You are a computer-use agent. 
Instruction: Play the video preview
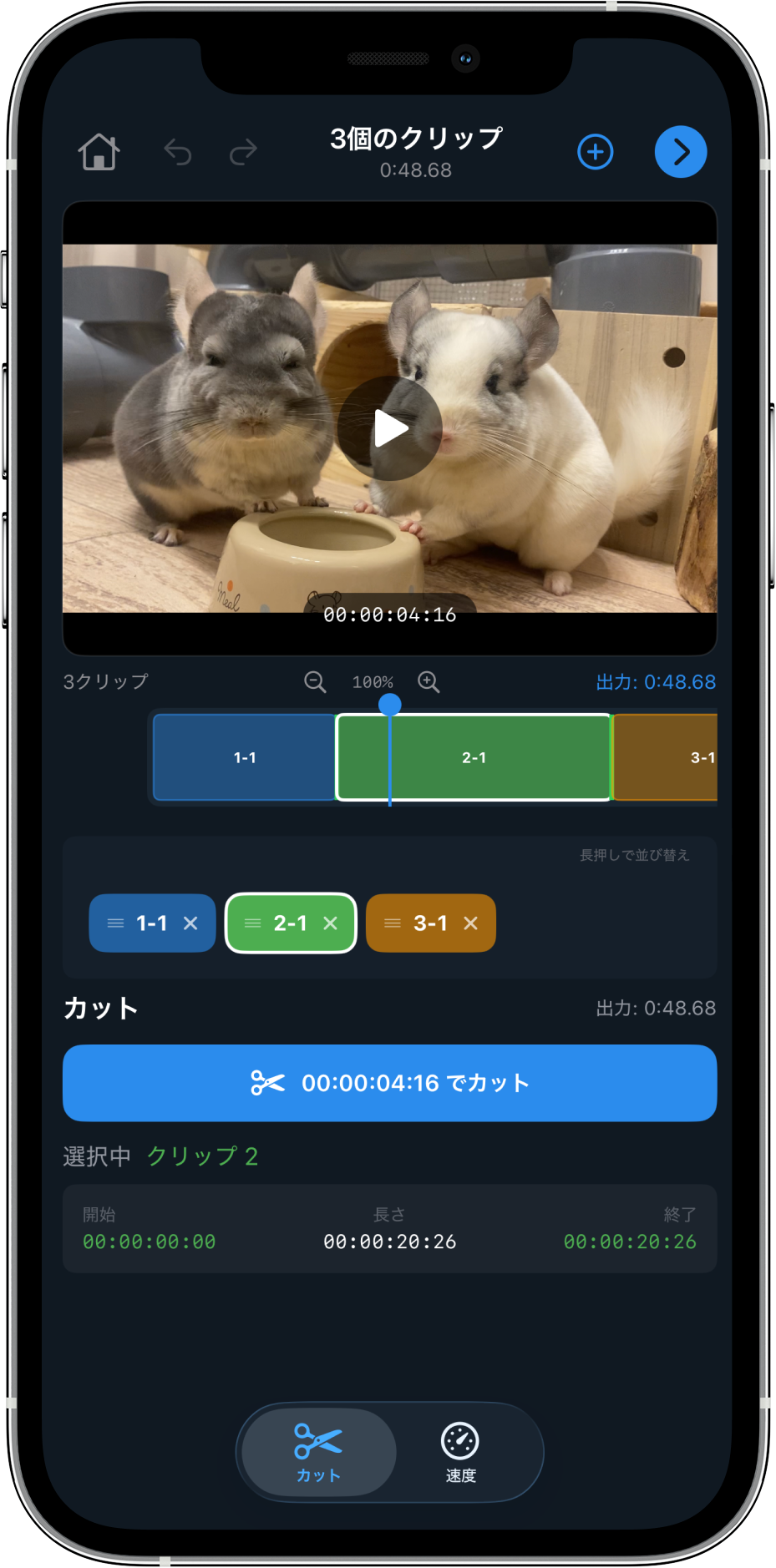[389, 428]
